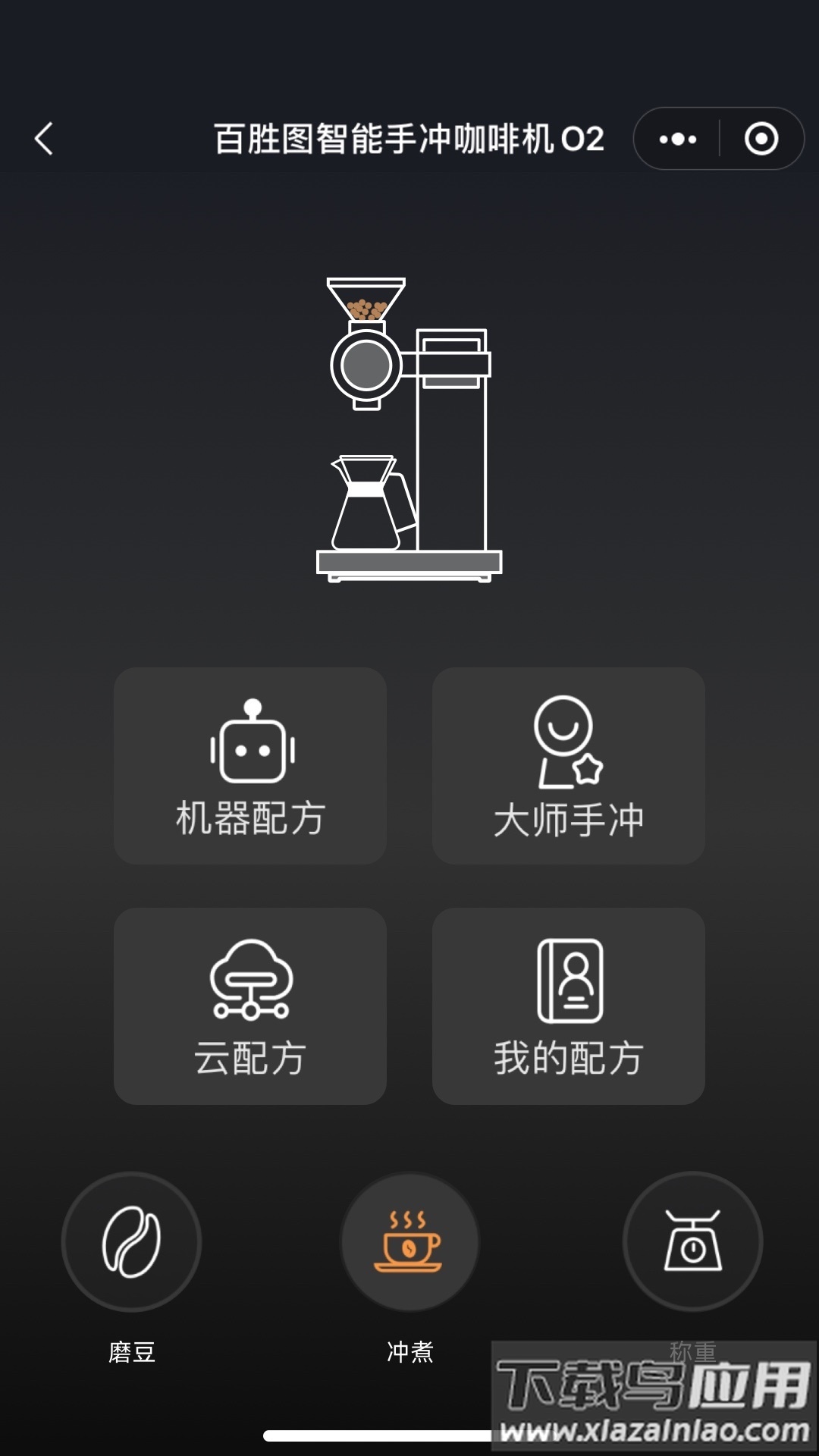This screenshot has height=1456, width=819.
Task: Go back with the left arrow
Action: point(43,138)
